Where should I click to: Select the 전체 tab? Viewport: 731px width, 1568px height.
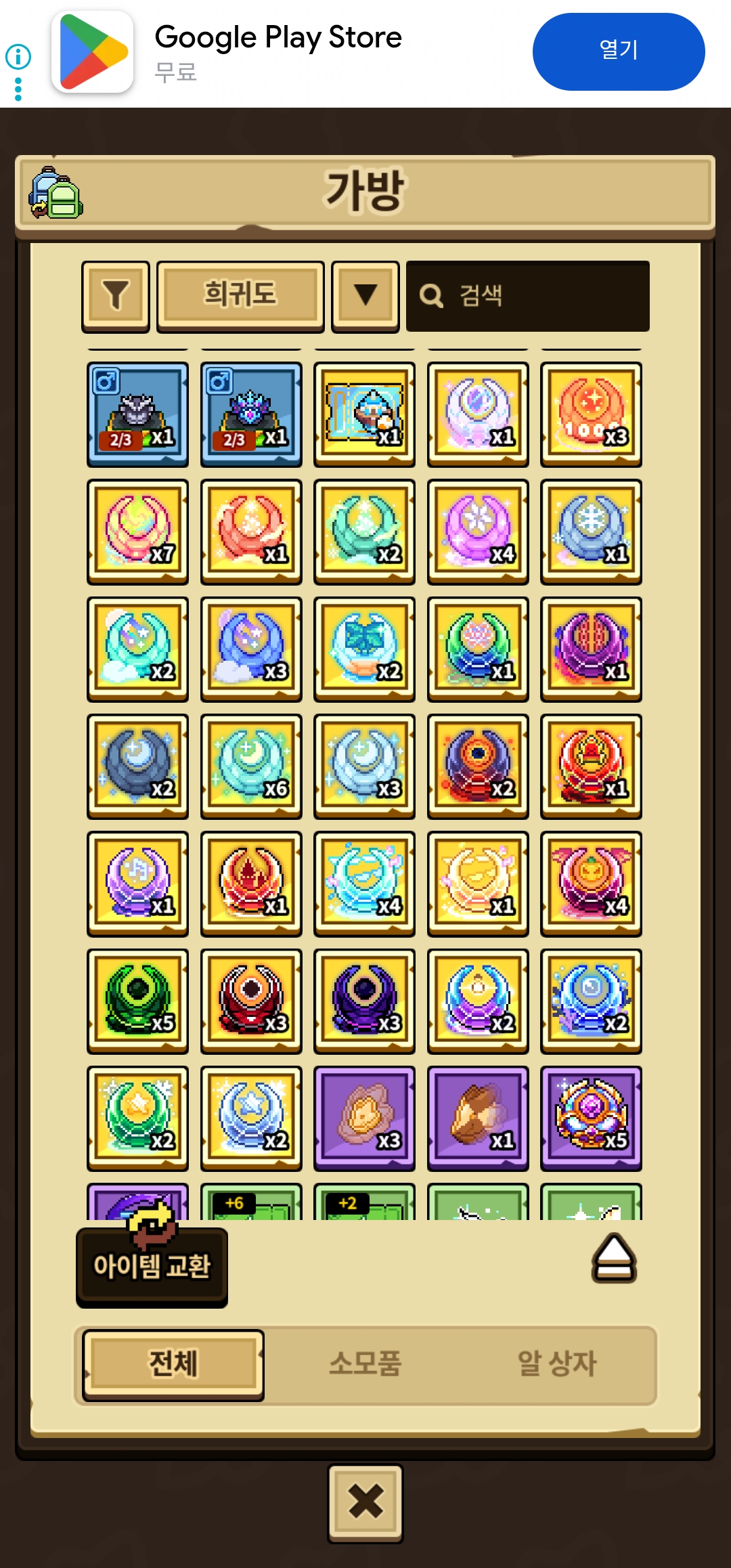pos(173,1364)
